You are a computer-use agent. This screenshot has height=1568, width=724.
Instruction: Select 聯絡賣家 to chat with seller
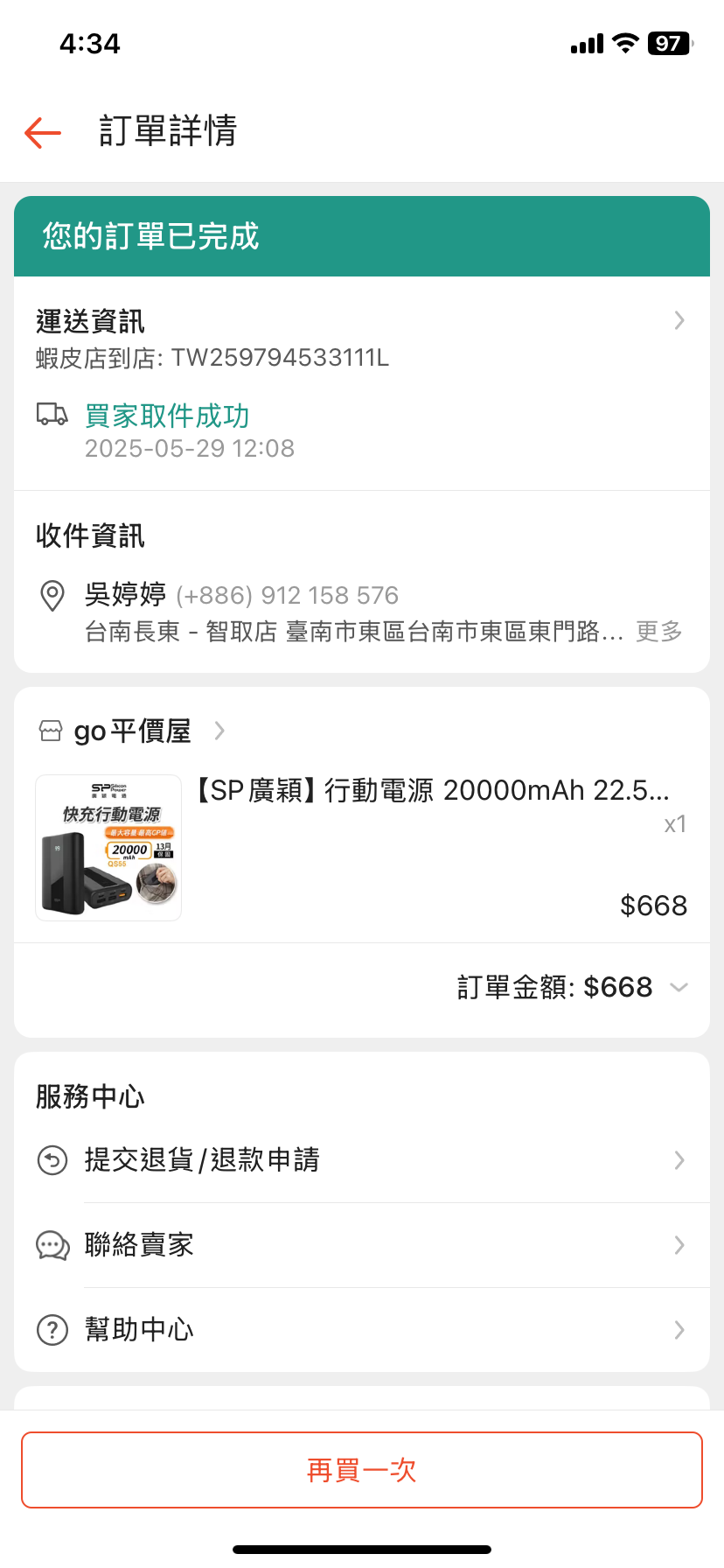pyautogui.click(x=361, y=1245)
